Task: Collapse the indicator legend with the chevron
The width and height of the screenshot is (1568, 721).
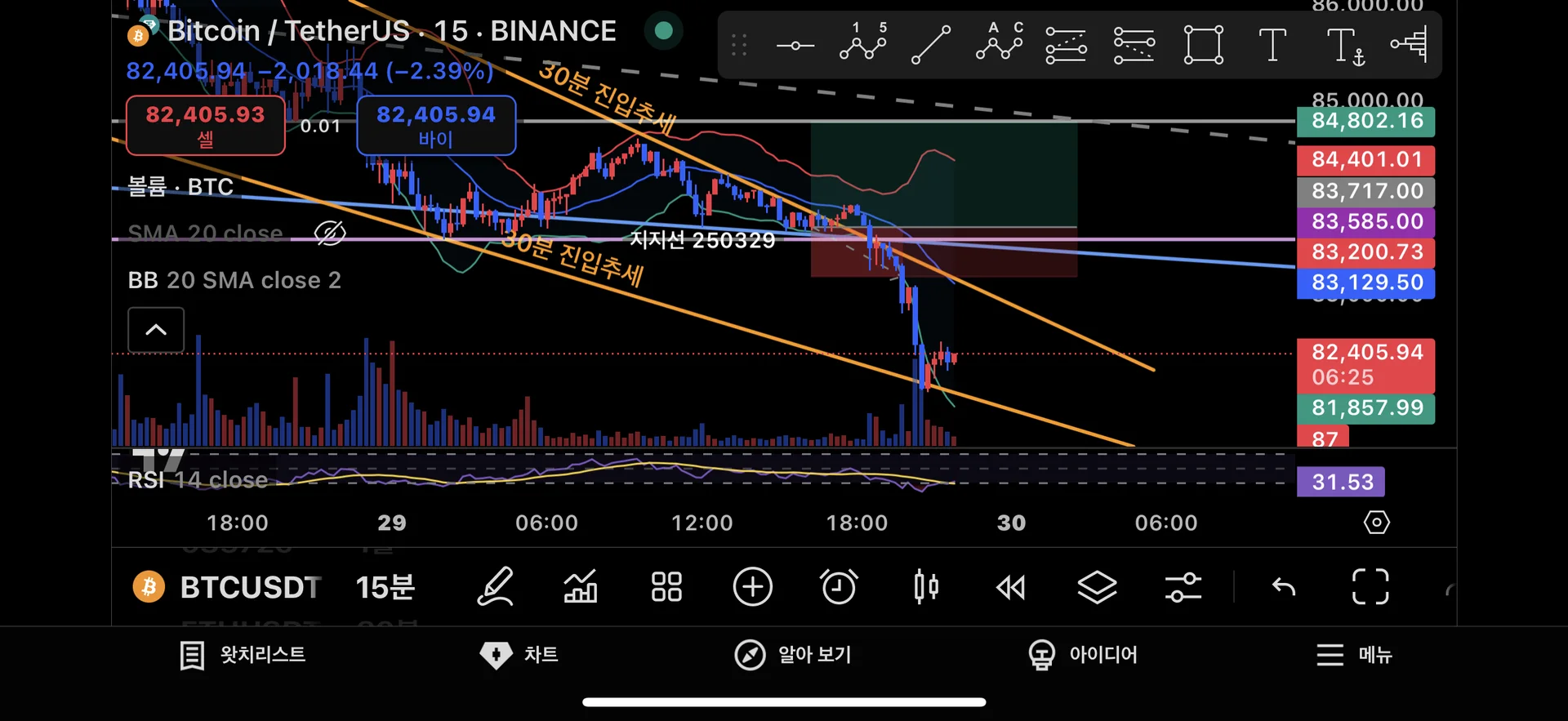Action: click(x=156, y=330)
